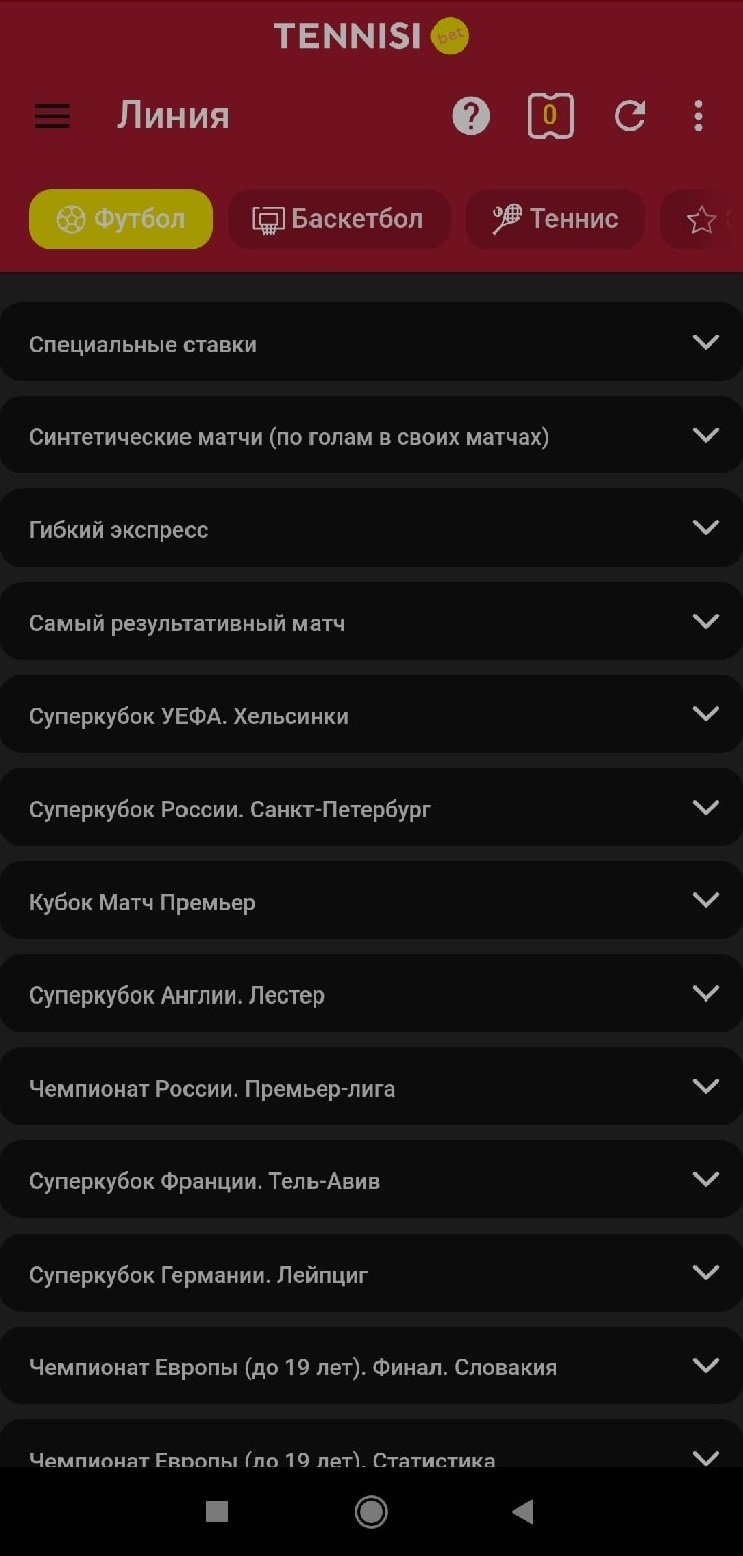Expand Суперкубок УЕФА. Хельсинки
Image resolution: width=743 pixels, height=1556 pixels.
(371, 714)
